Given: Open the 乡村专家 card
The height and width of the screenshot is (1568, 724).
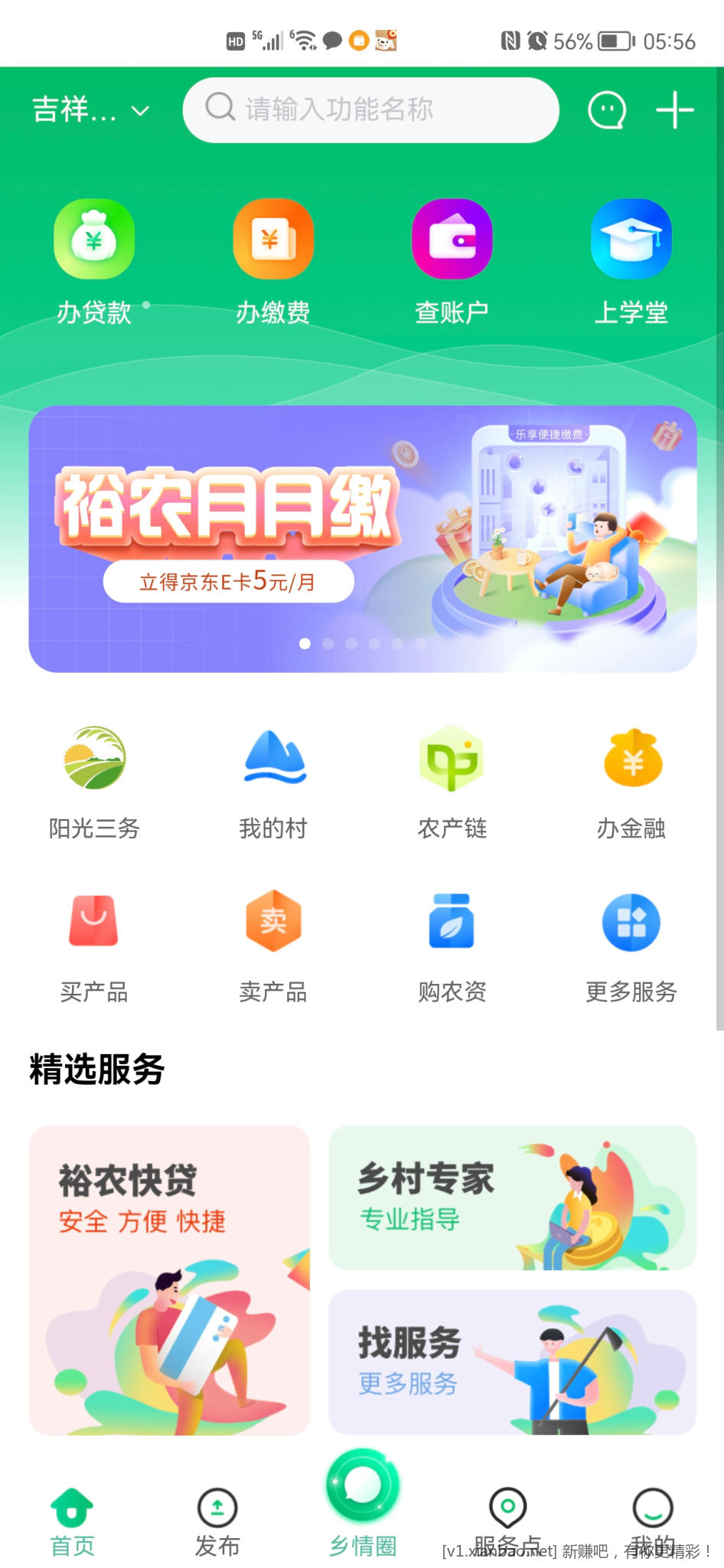Looking at the screenshot, I should 512,1197.
